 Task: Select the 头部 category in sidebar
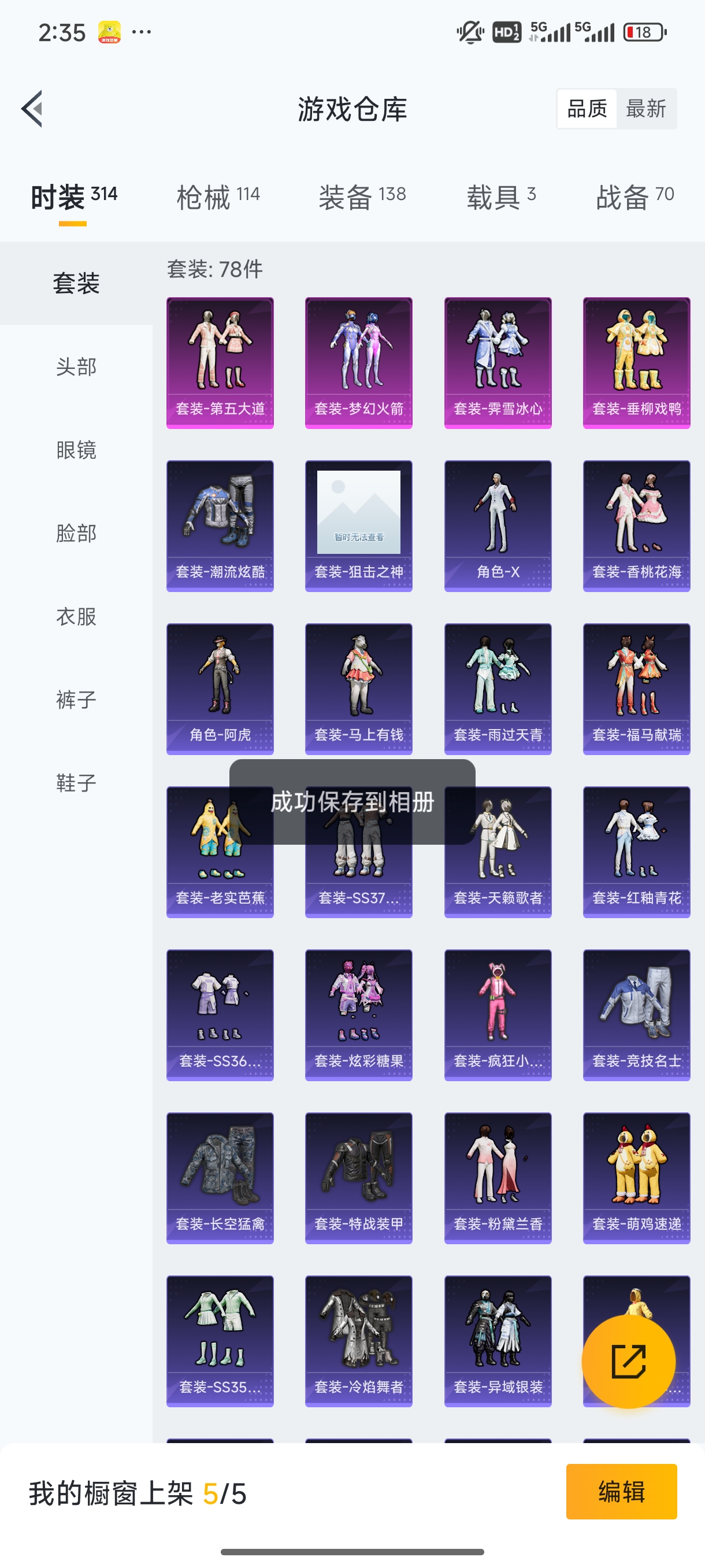76,367
